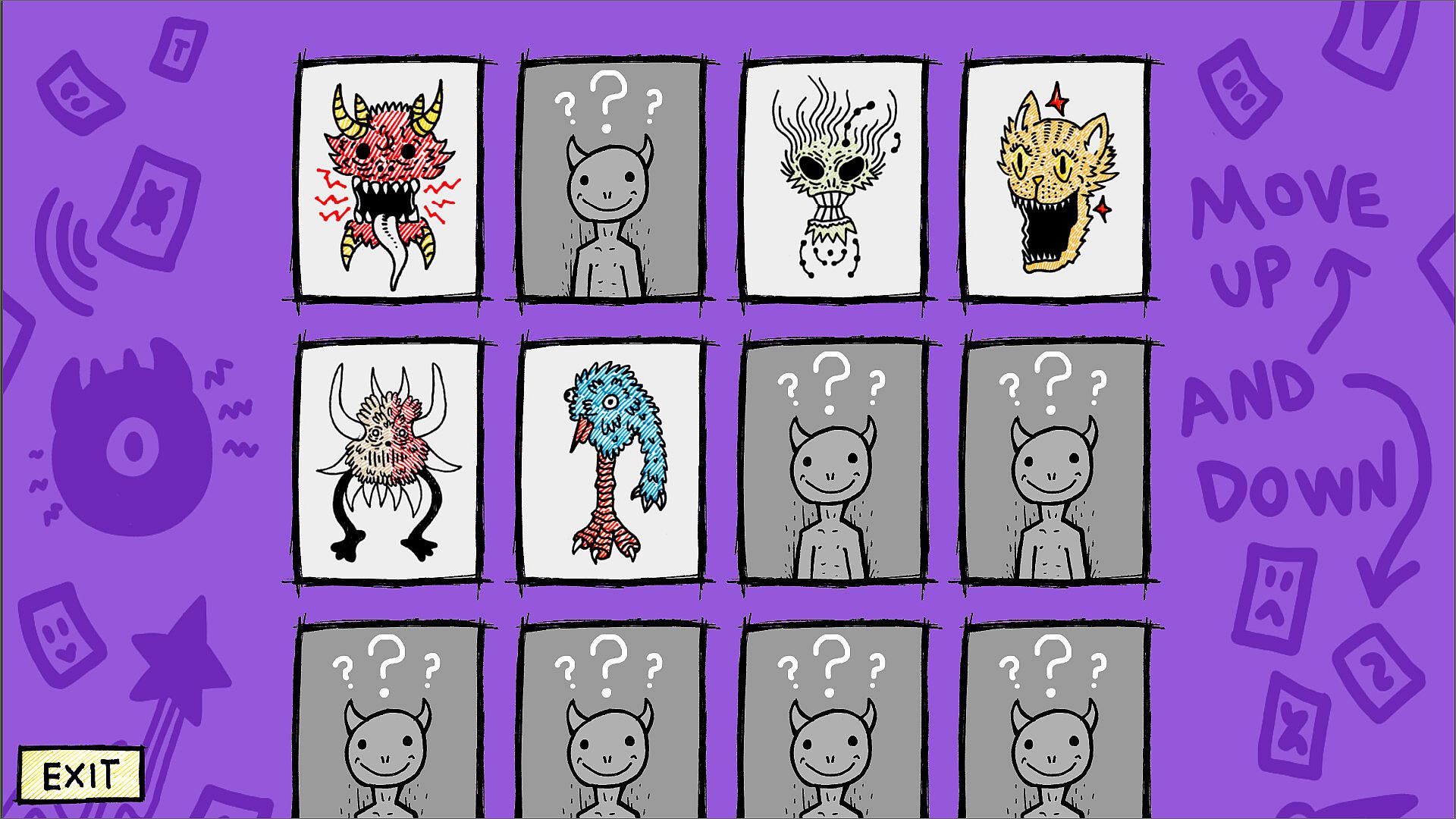Open the orange cat monster card
Viewport: 1456px width, 819px height.
point(1055,180)
